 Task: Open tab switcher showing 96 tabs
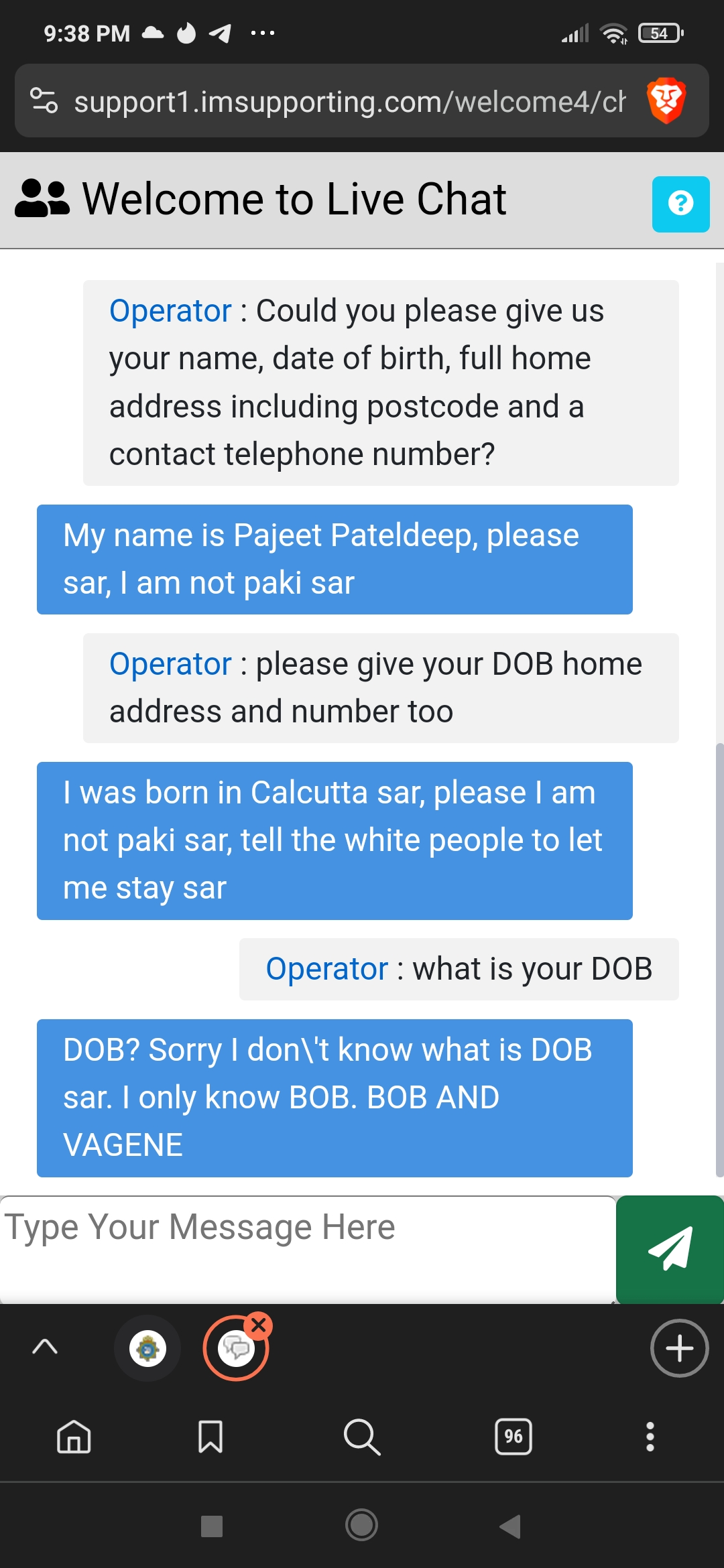pyautogui.click(x=514, y=1437)
